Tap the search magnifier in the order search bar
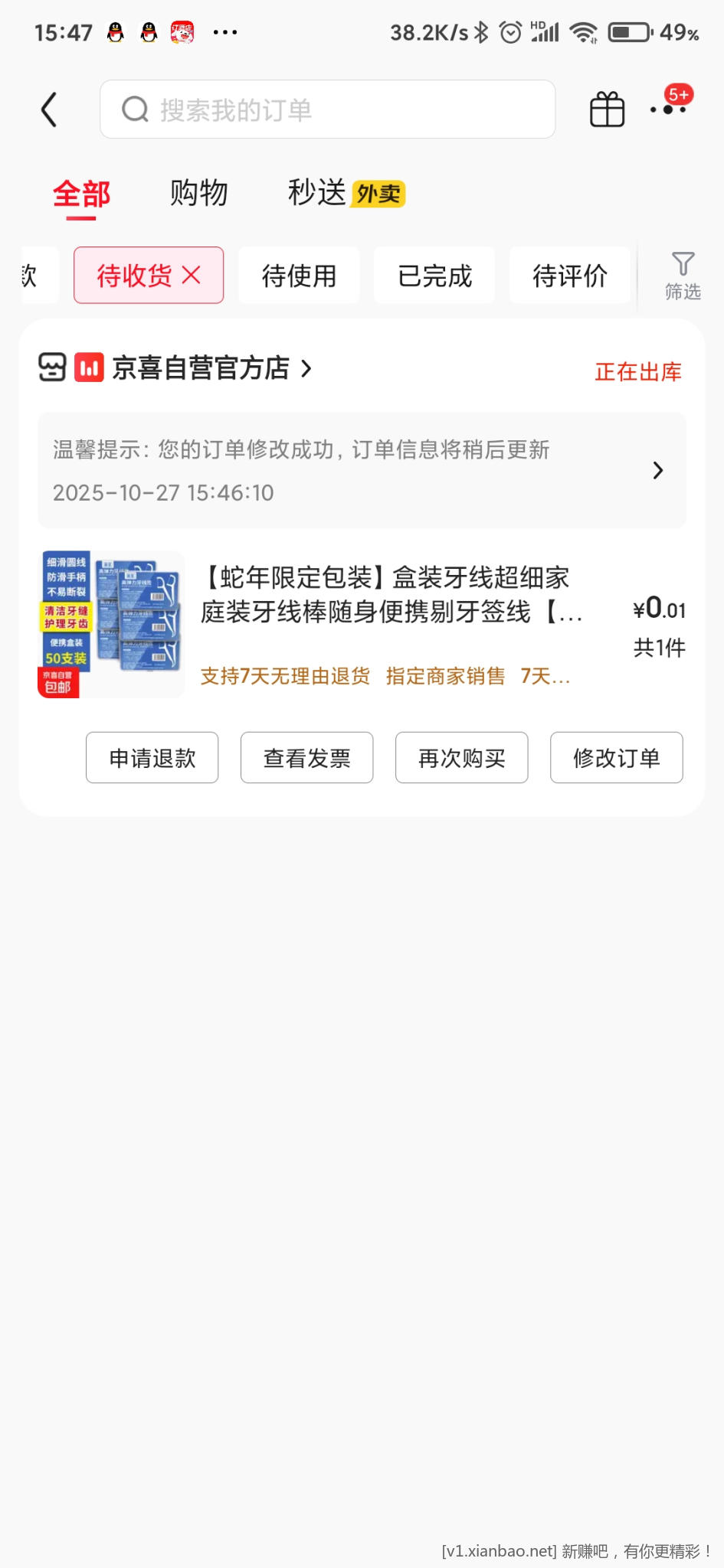 pos(135,109)
